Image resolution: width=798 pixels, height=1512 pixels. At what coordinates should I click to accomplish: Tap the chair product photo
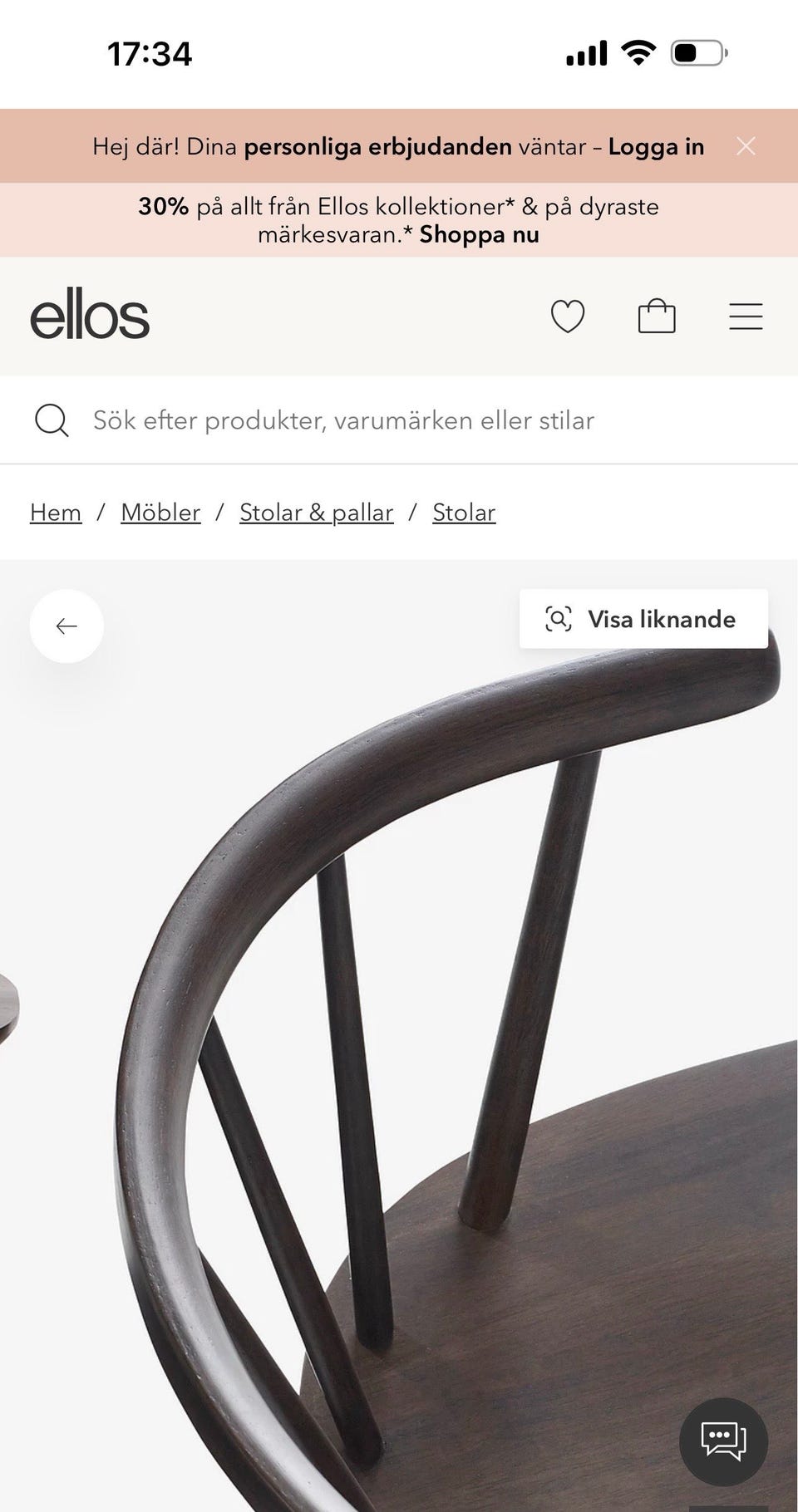click(399, 1038)
